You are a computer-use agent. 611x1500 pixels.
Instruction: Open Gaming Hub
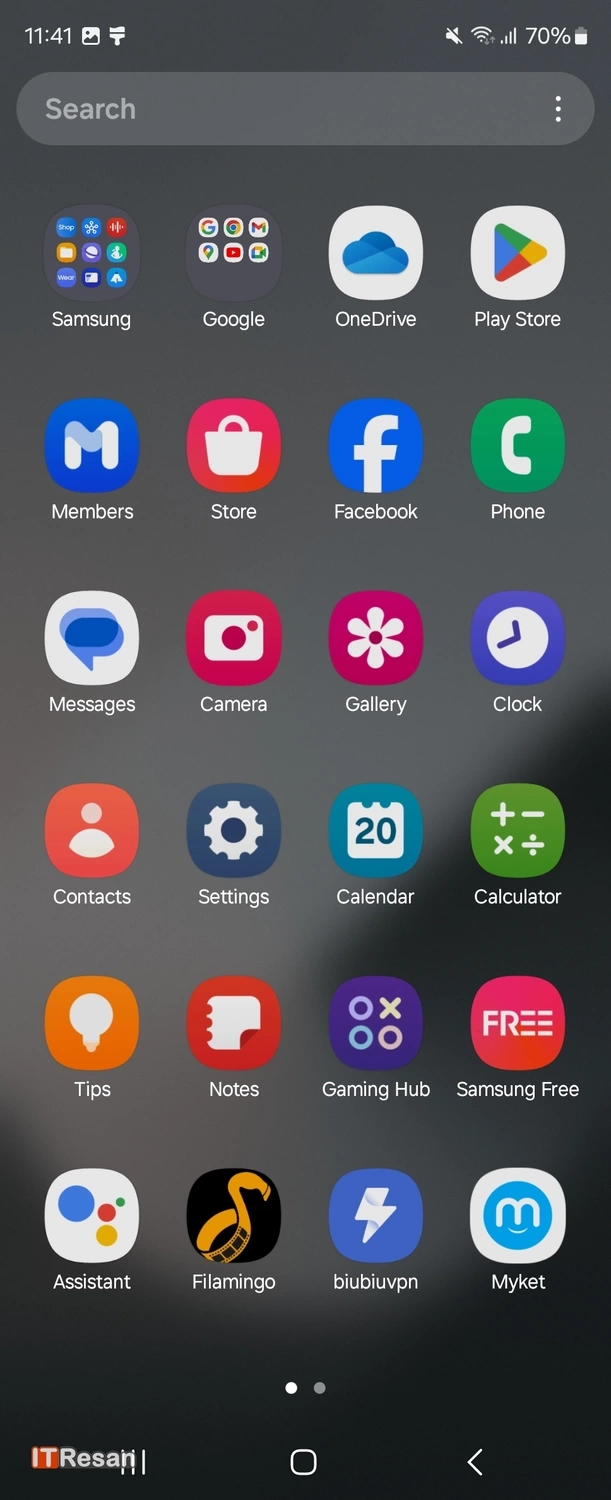(375, 1023)
